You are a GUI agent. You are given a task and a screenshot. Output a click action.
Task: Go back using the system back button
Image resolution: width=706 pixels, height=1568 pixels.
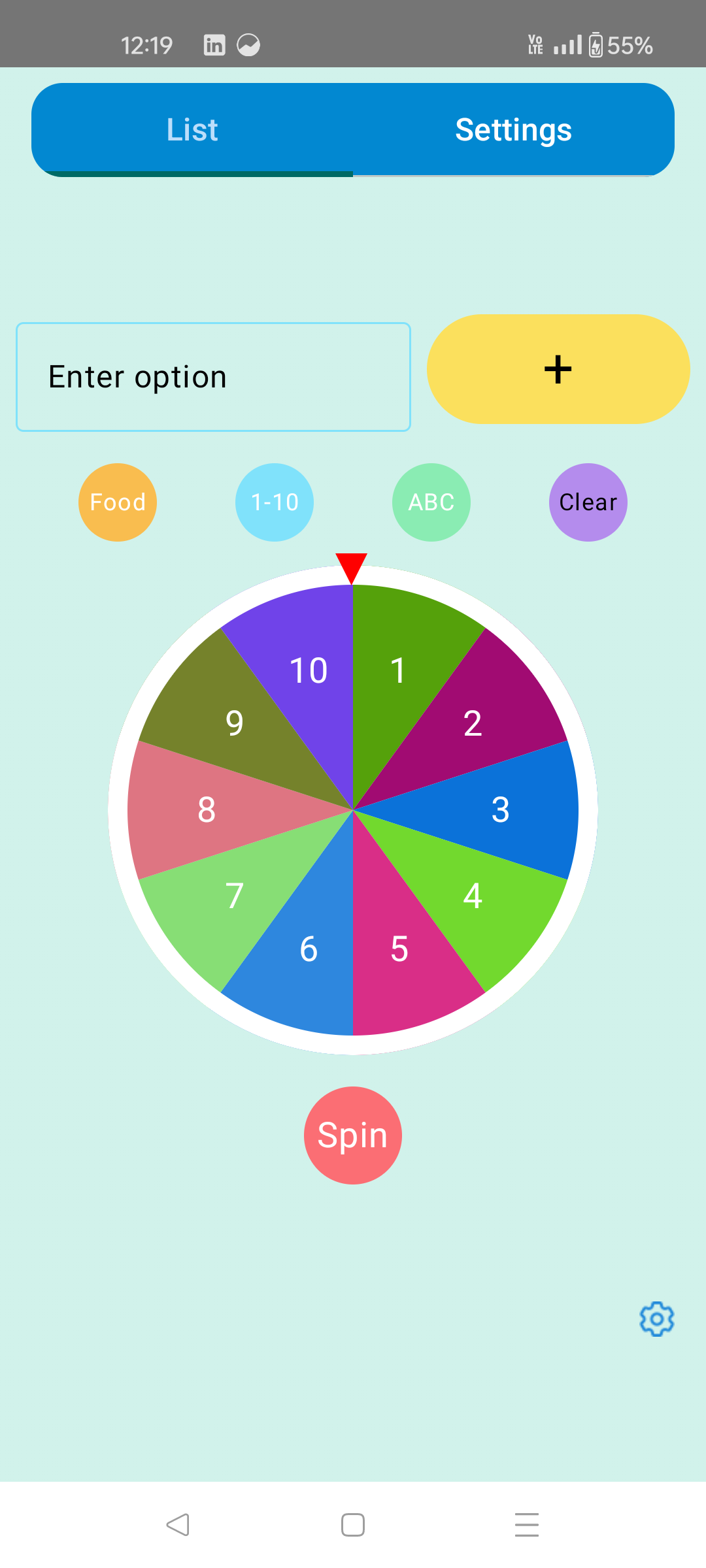tap(178, 1525)
